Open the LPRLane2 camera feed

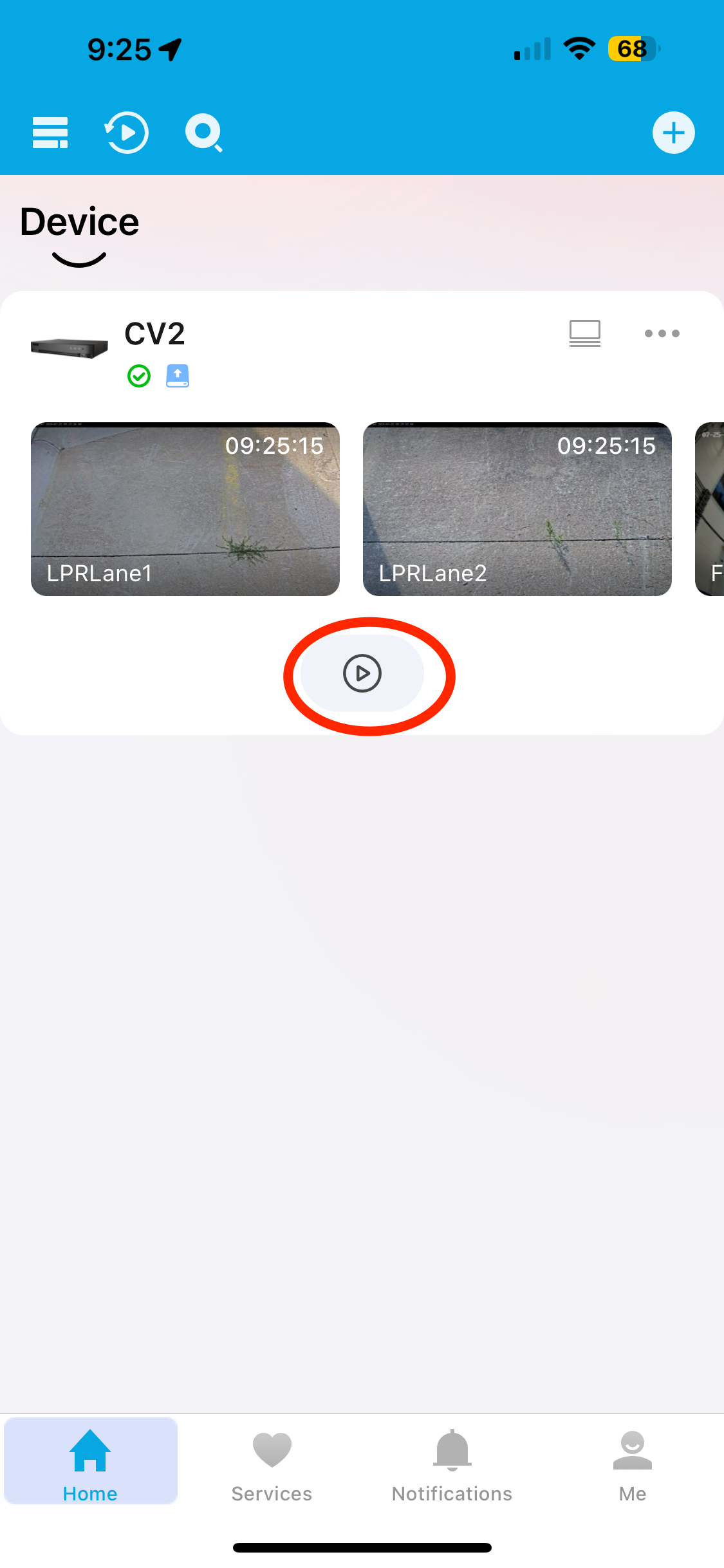pos(517,509)
